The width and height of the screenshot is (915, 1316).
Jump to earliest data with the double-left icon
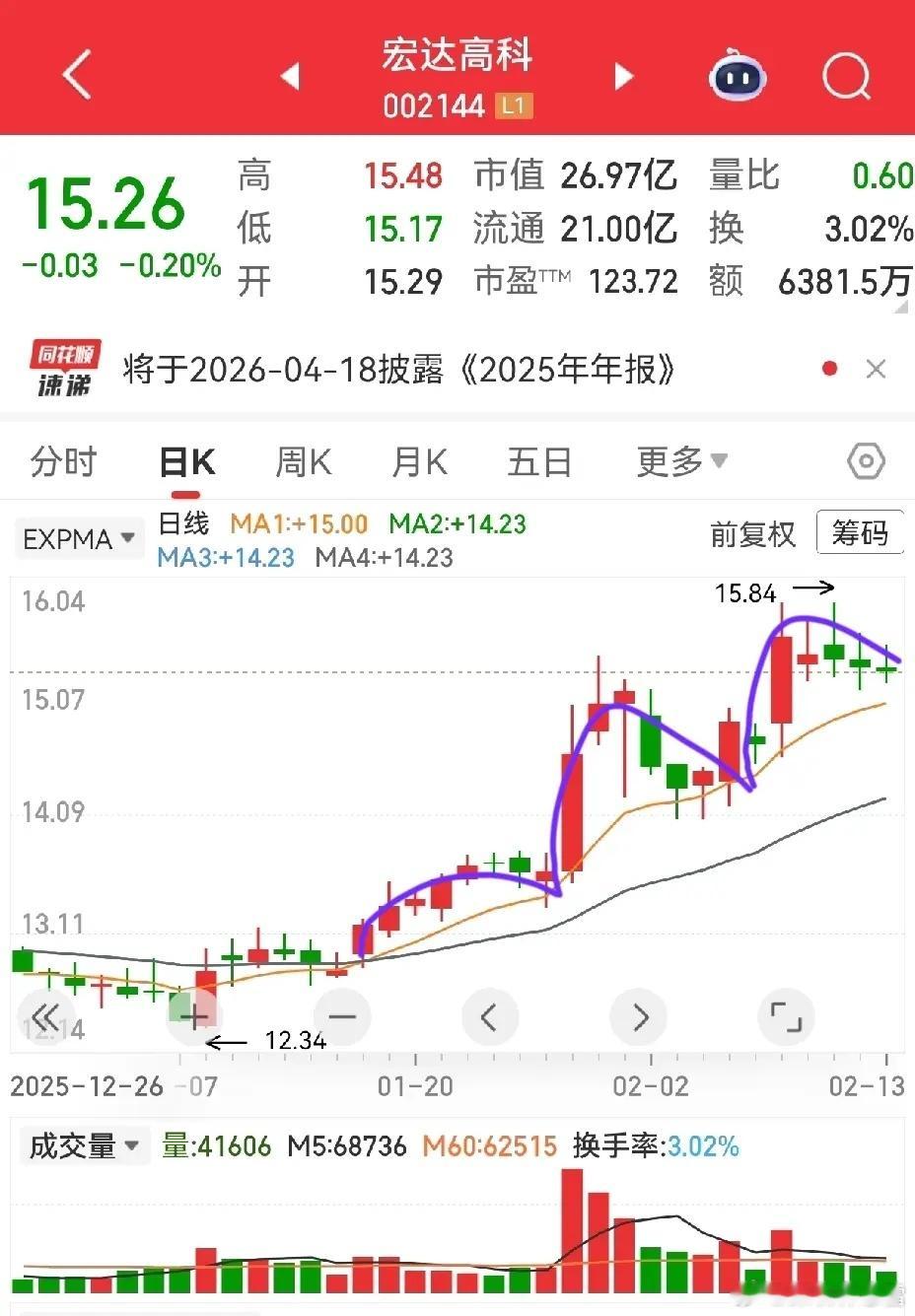pos(46,1016)
